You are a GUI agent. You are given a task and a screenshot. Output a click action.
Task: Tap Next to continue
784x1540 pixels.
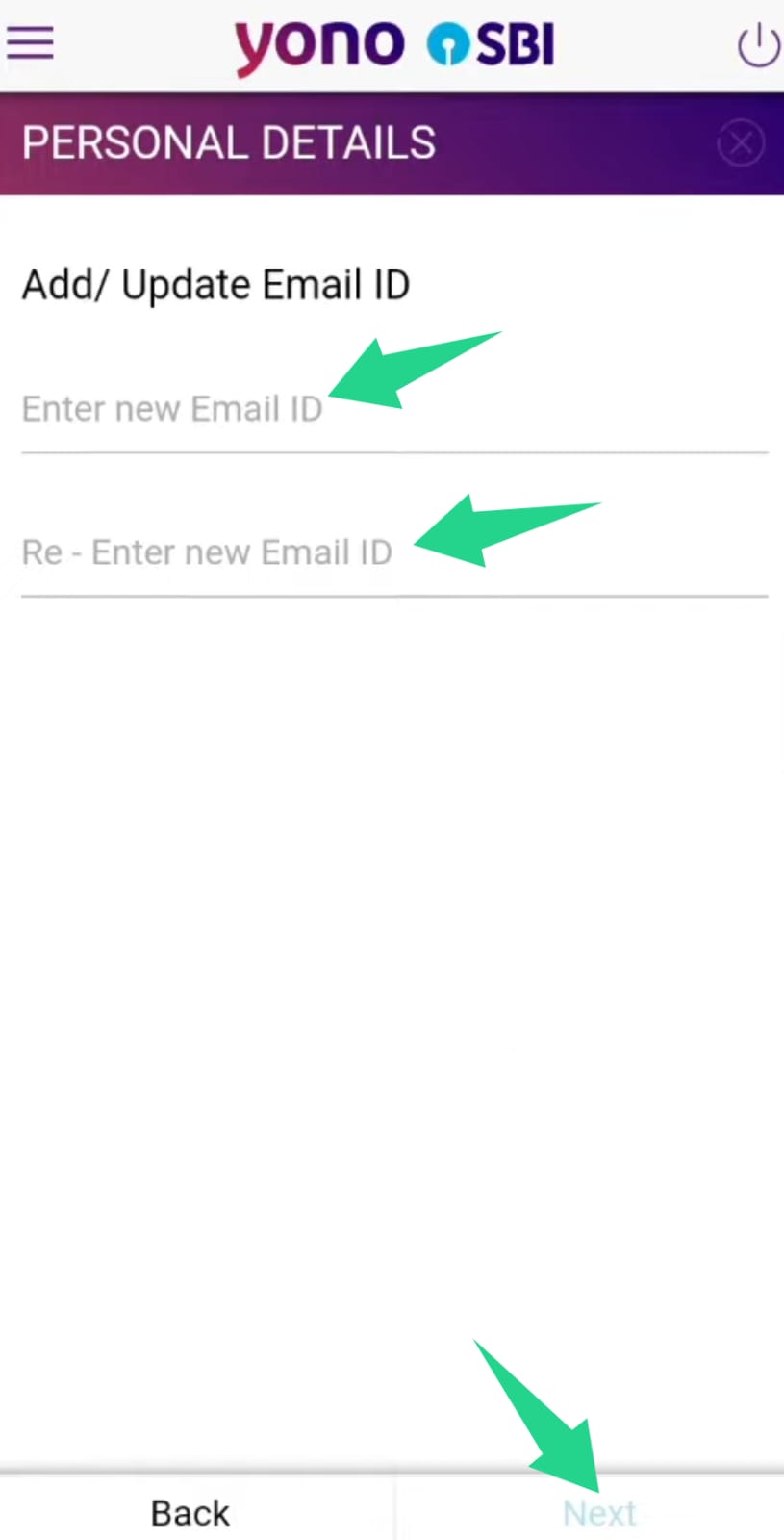[x=598, y=1513]
